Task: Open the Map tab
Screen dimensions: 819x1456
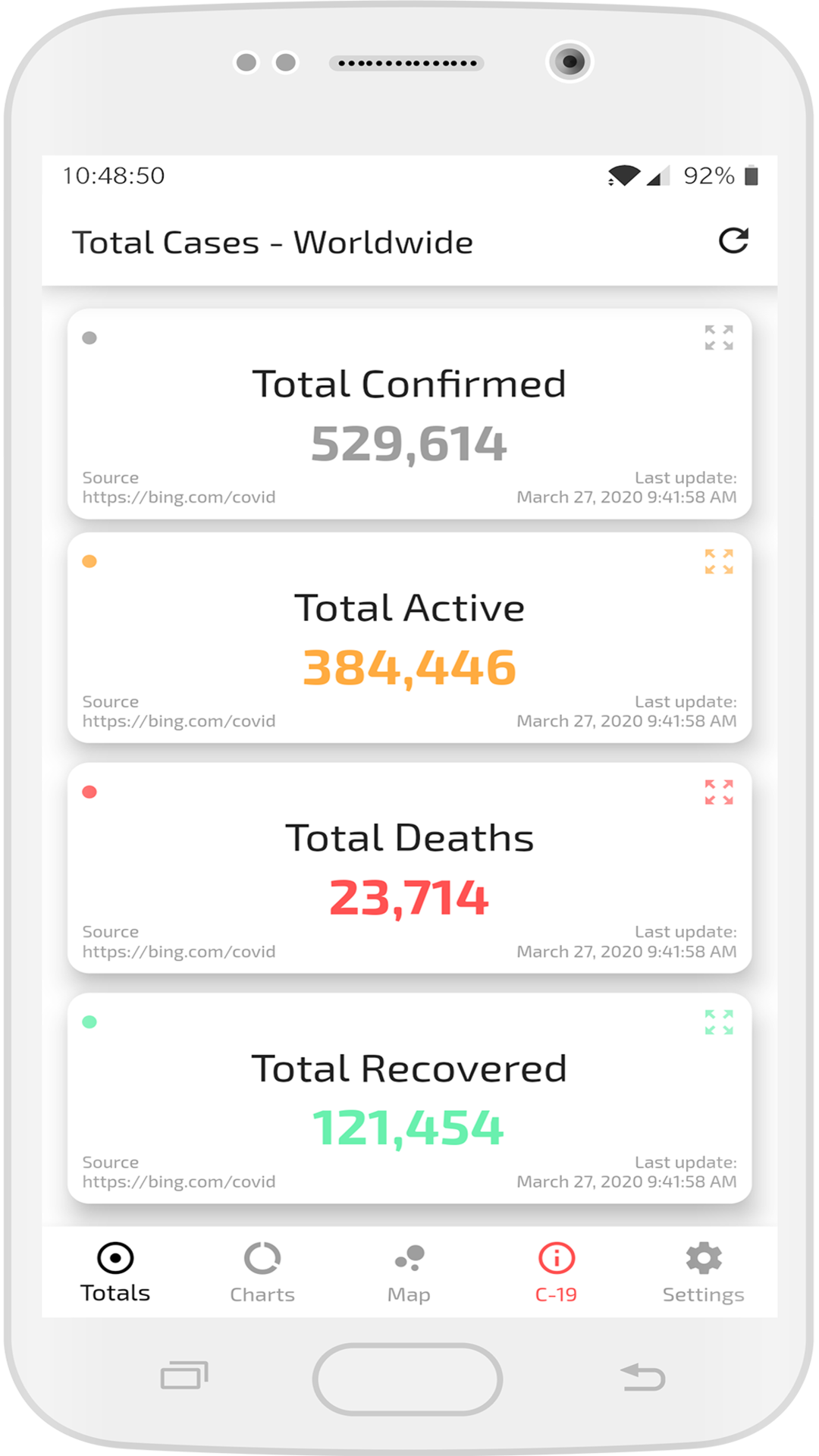Action: (409, 1272)
